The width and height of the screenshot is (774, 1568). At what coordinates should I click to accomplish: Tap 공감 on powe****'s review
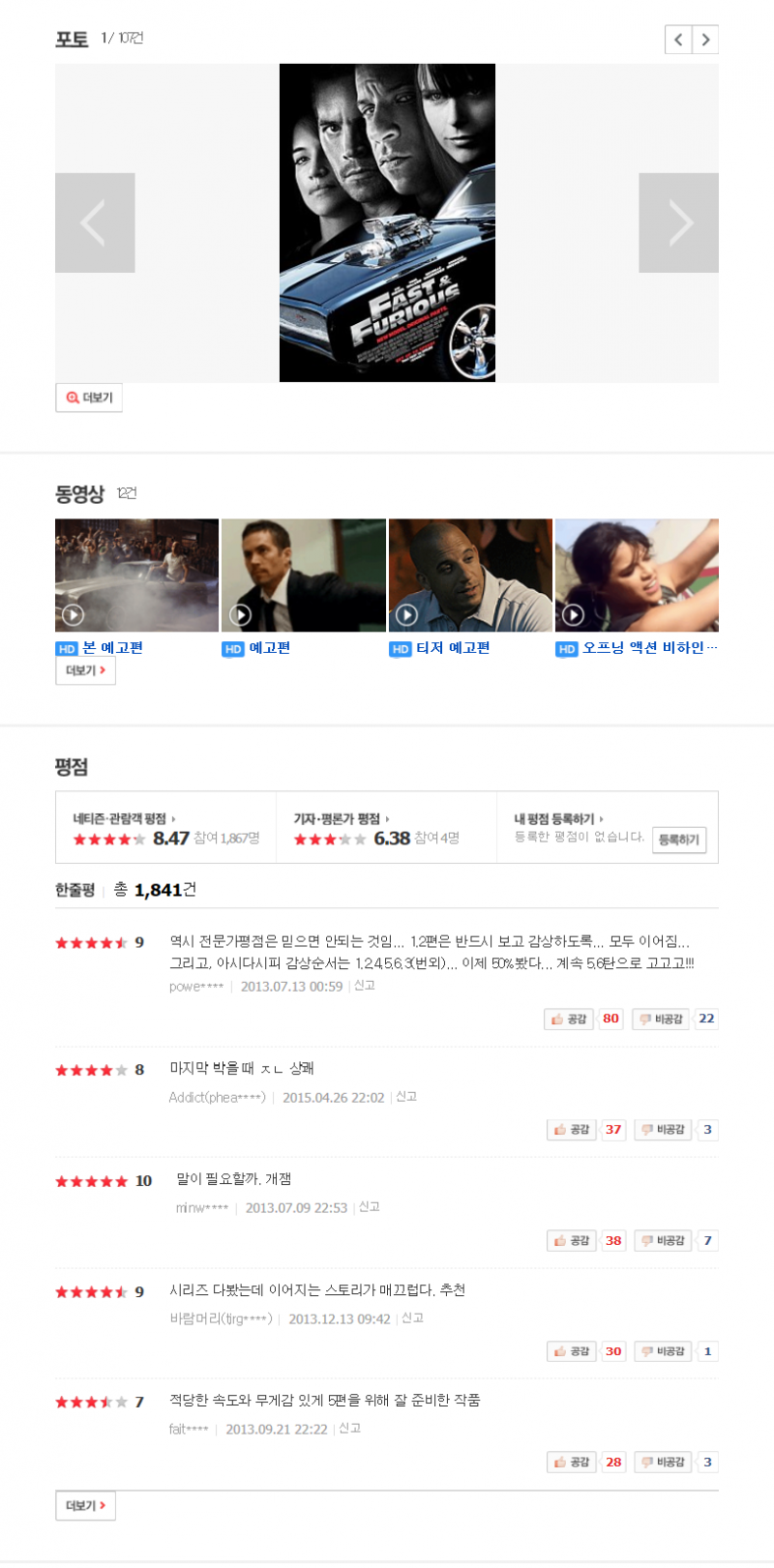click(x=569, y=1019)
